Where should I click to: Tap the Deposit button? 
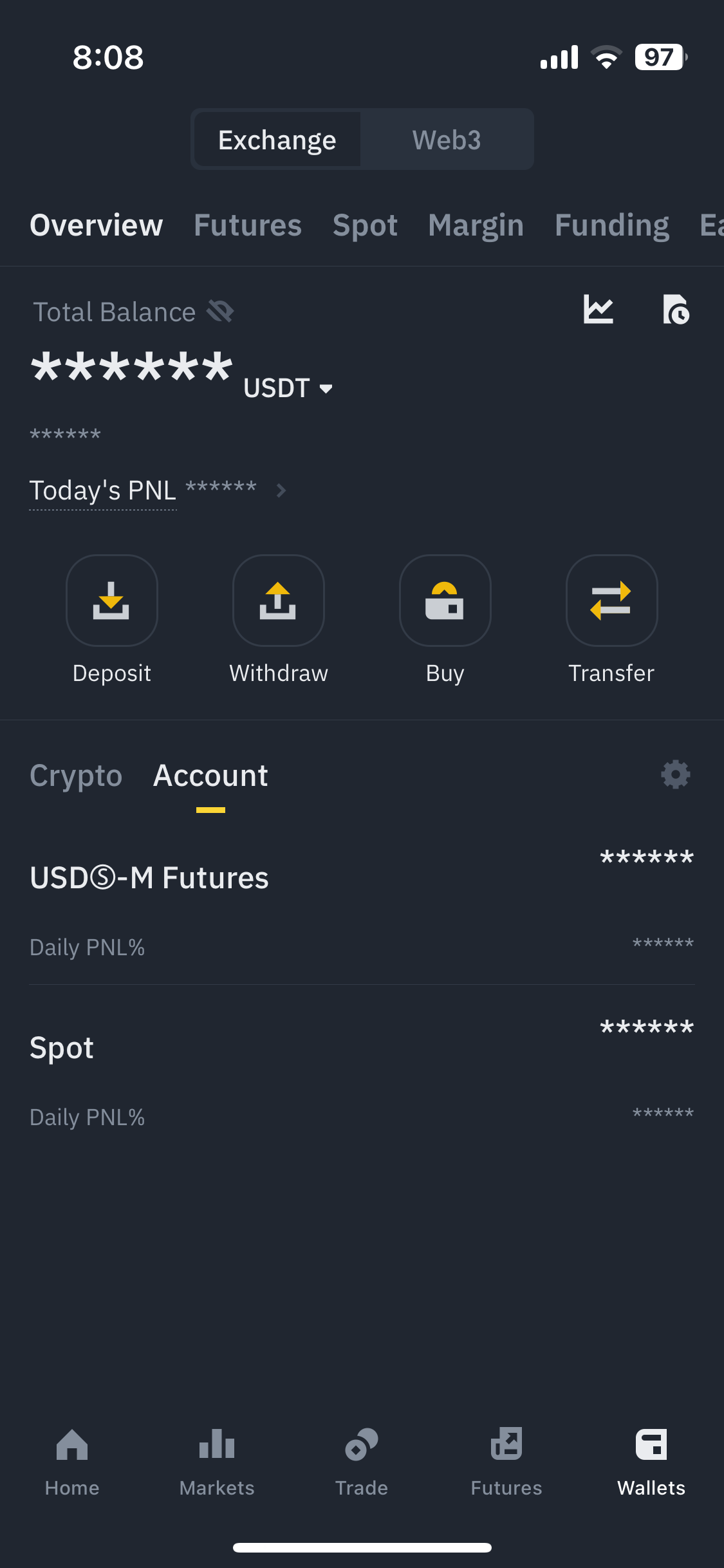coord(111,601)
